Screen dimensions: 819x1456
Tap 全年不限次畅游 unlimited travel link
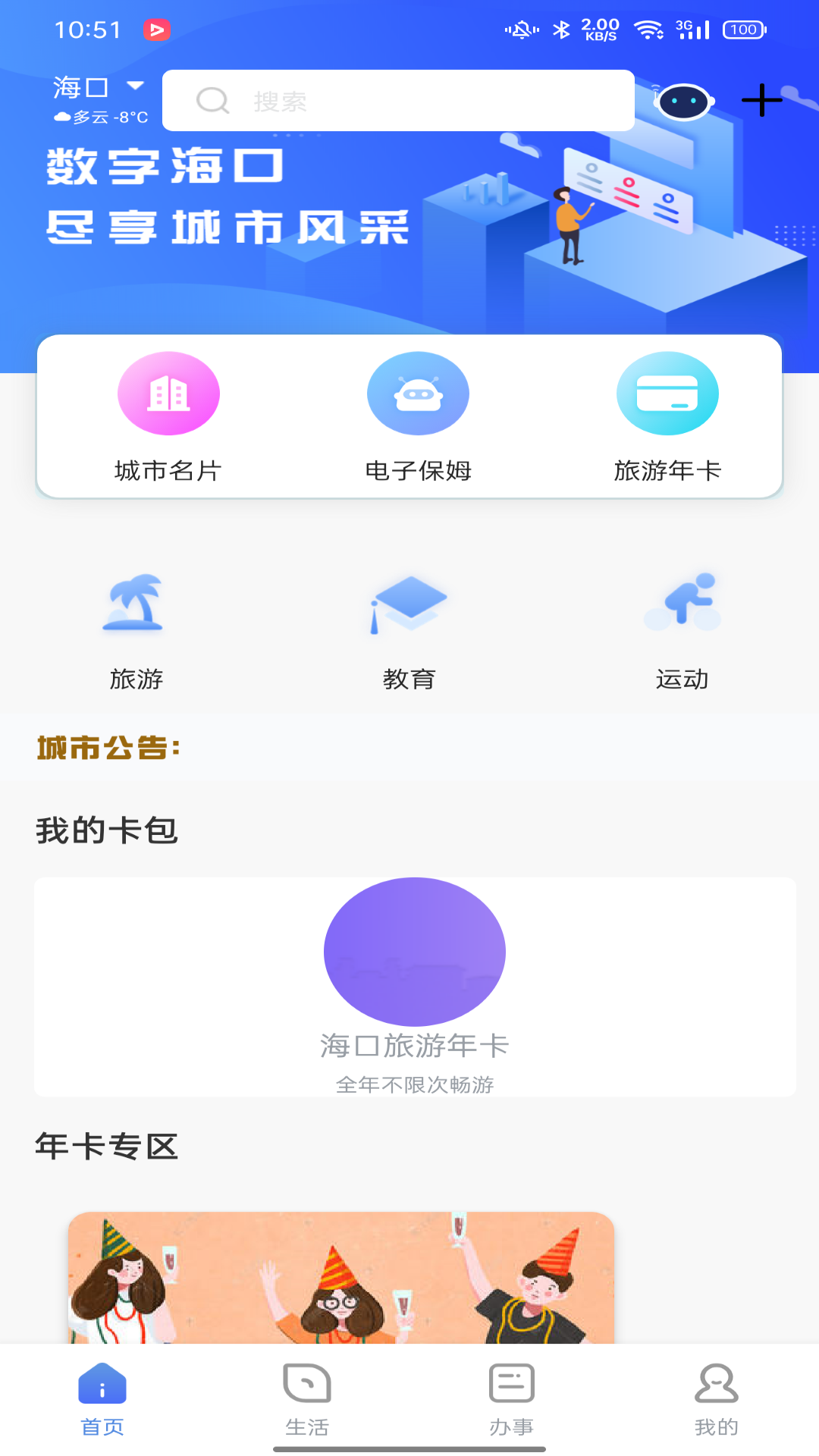(x=415, y=1084)
